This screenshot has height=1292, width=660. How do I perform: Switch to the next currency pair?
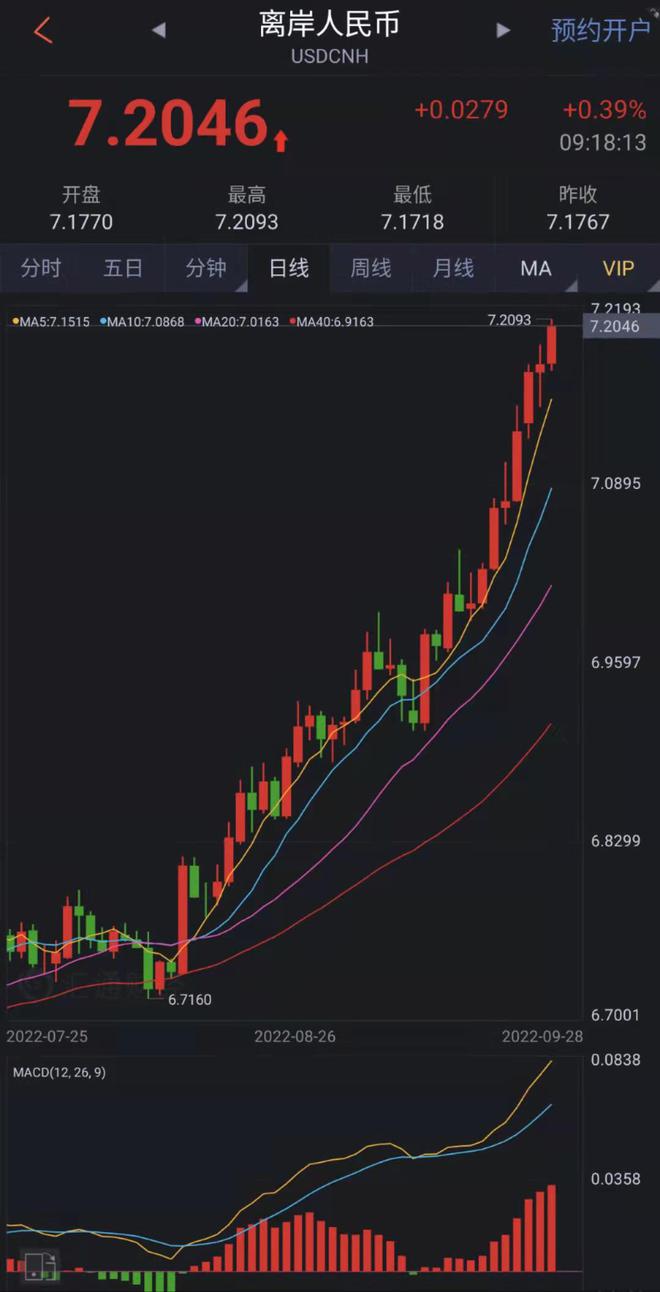[x=503, y=31]
